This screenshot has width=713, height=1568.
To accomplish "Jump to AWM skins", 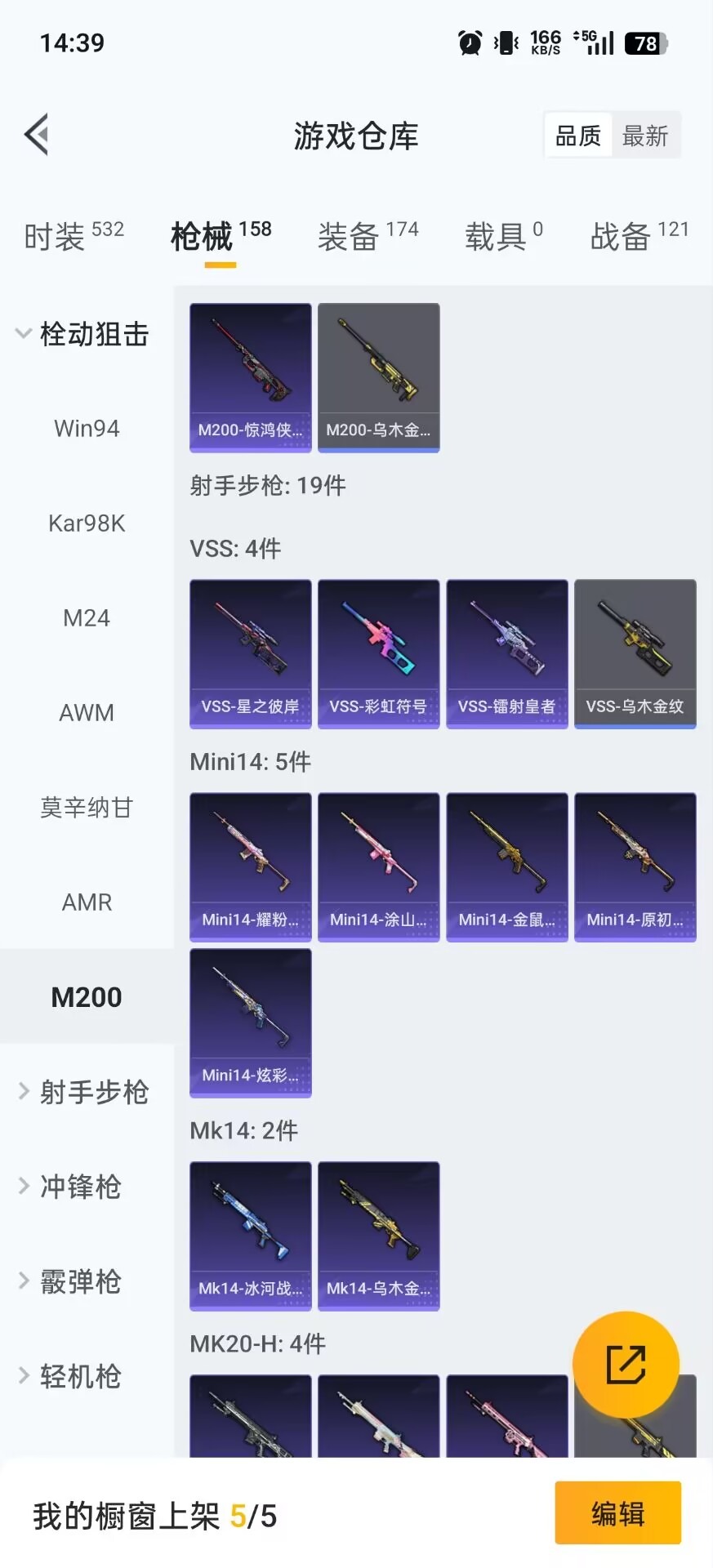I will click(87, 713).
